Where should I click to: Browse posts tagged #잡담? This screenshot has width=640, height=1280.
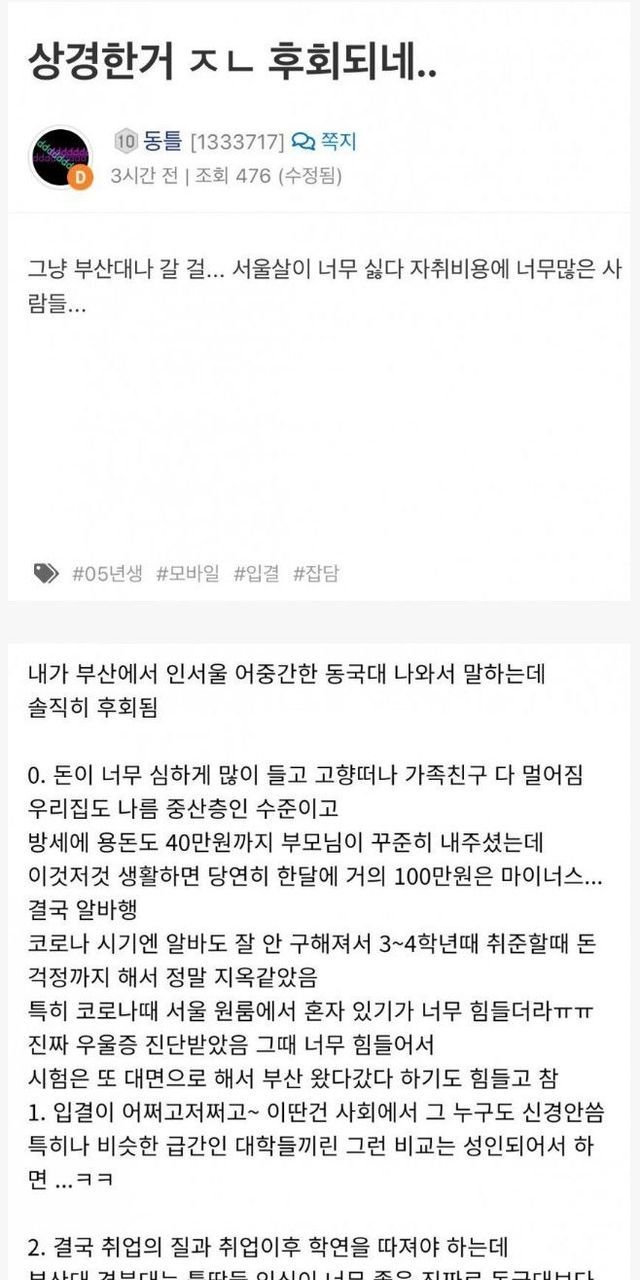click(x=315, y=573)
